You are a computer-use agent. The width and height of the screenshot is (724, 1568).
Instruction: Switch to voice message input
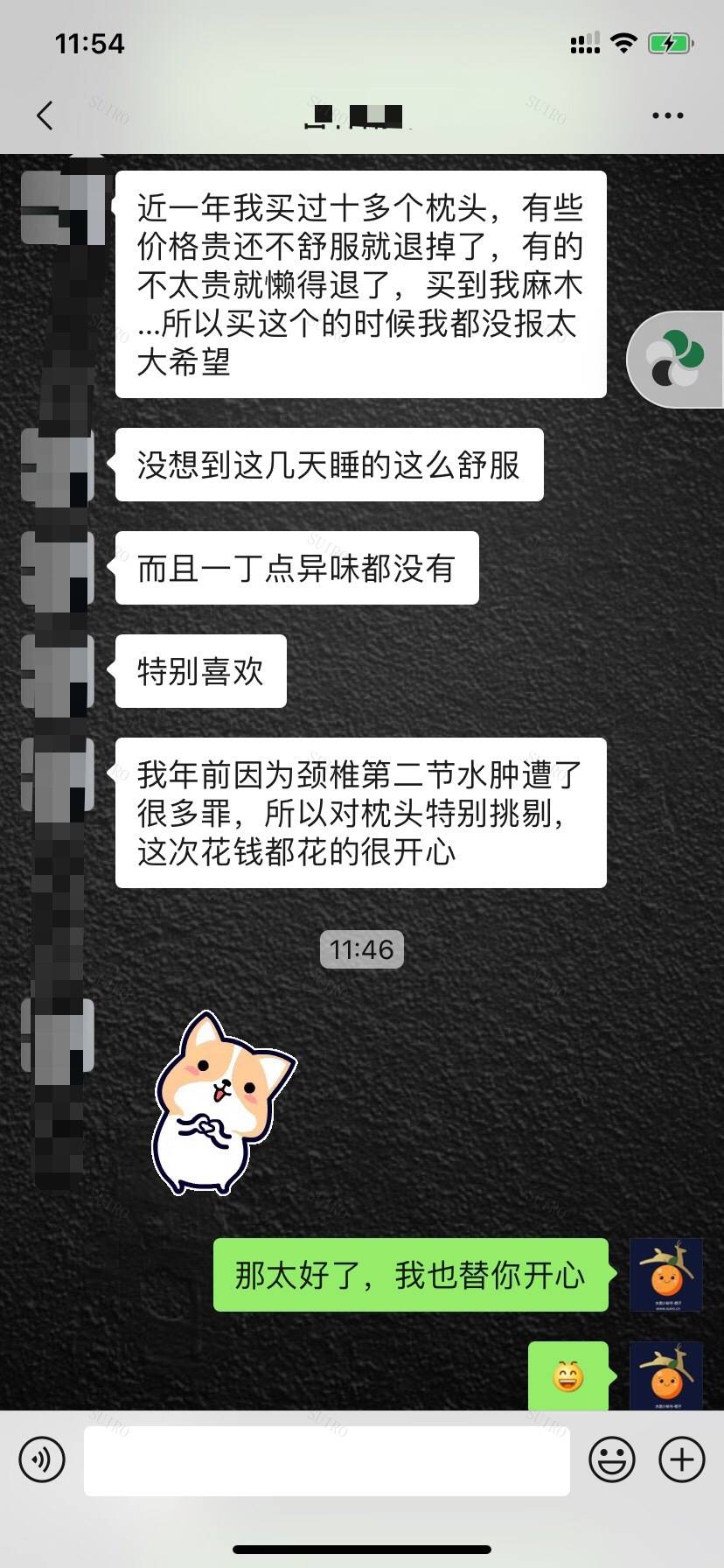[41, 1459]
